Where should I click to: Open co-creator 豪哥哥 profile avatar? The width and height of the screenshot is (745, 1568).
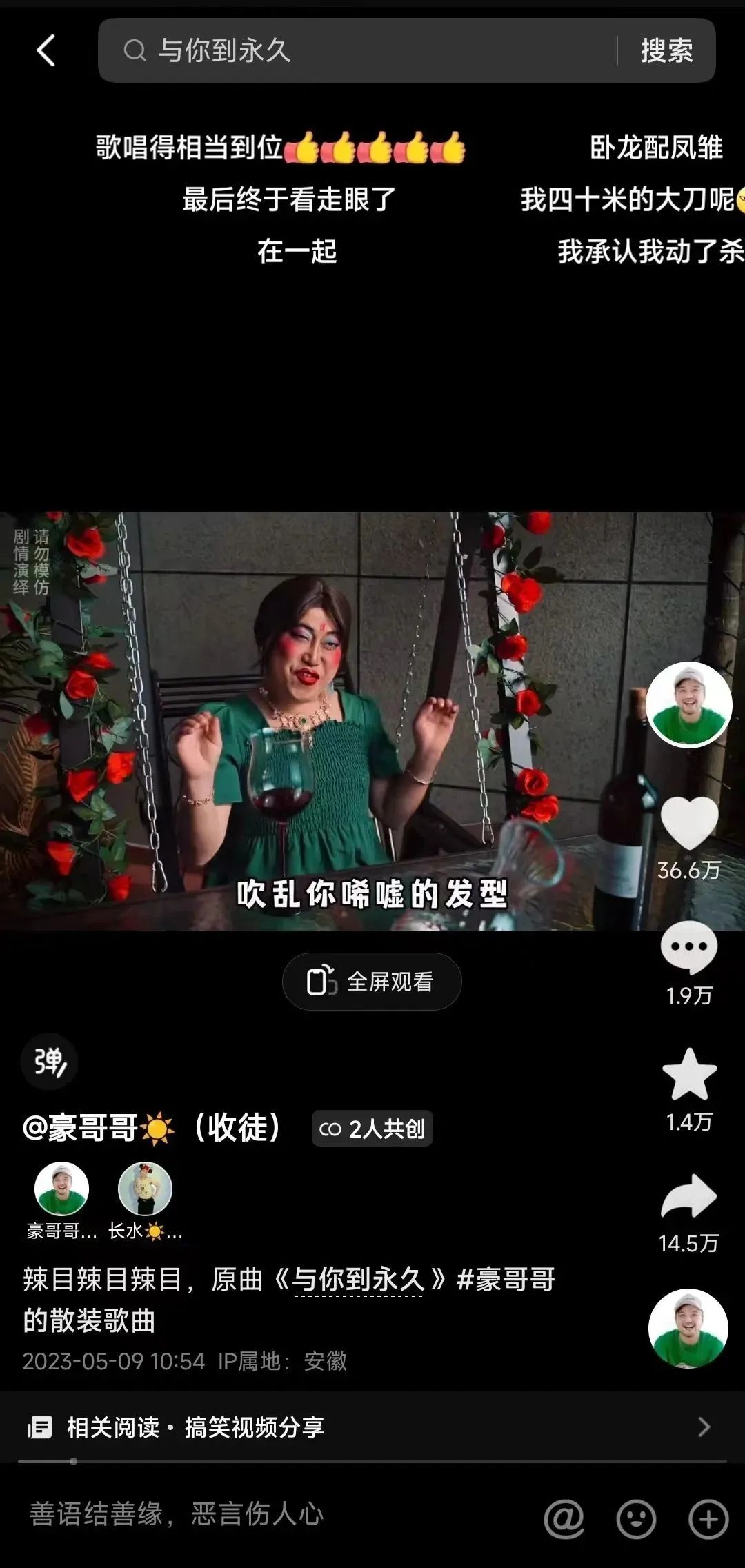[61, 1189]
